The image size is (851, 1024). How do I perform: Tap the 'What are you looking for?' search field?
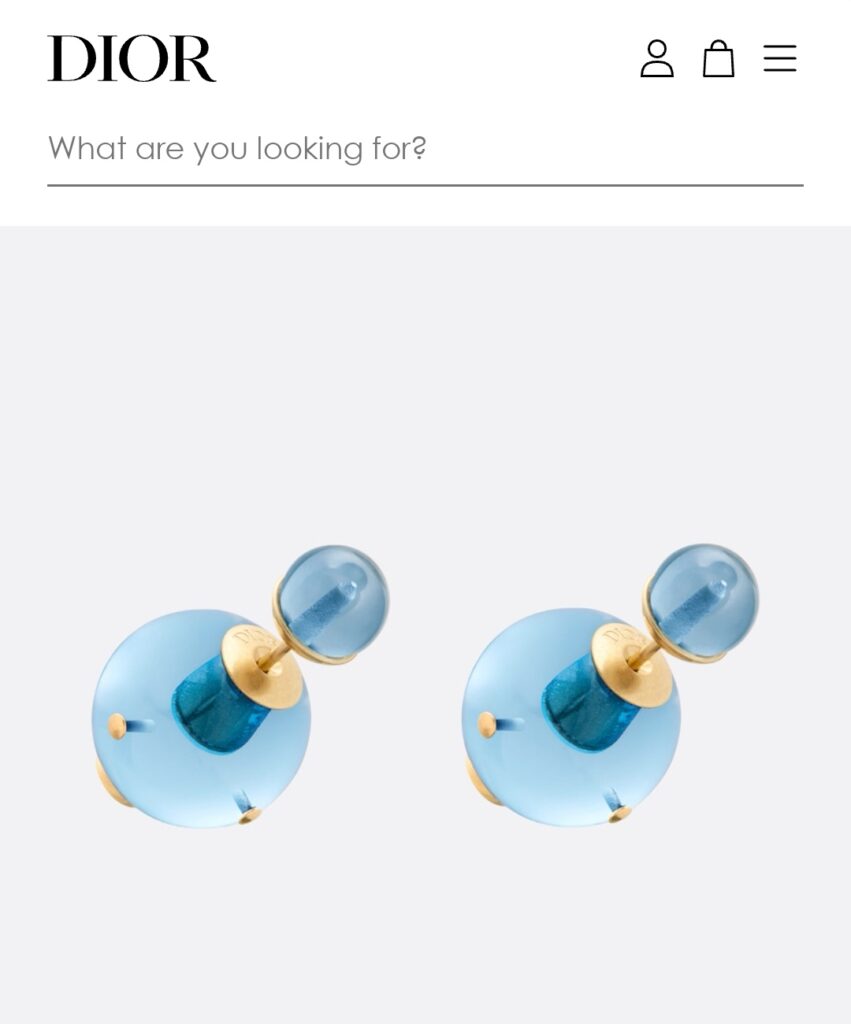(x=424, y=150)
